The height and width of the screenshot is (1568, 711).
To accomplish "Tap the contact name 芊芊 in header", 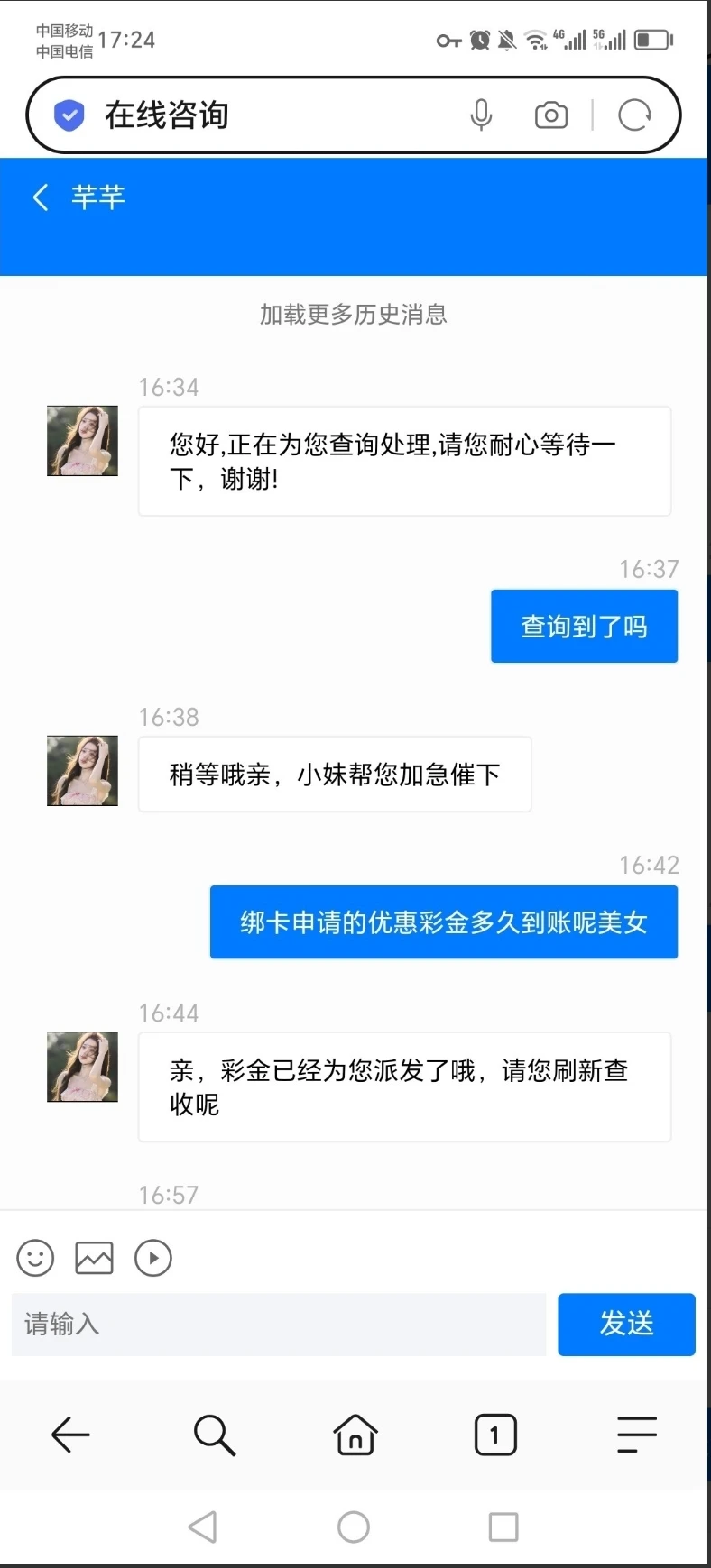I will (97, 197).
